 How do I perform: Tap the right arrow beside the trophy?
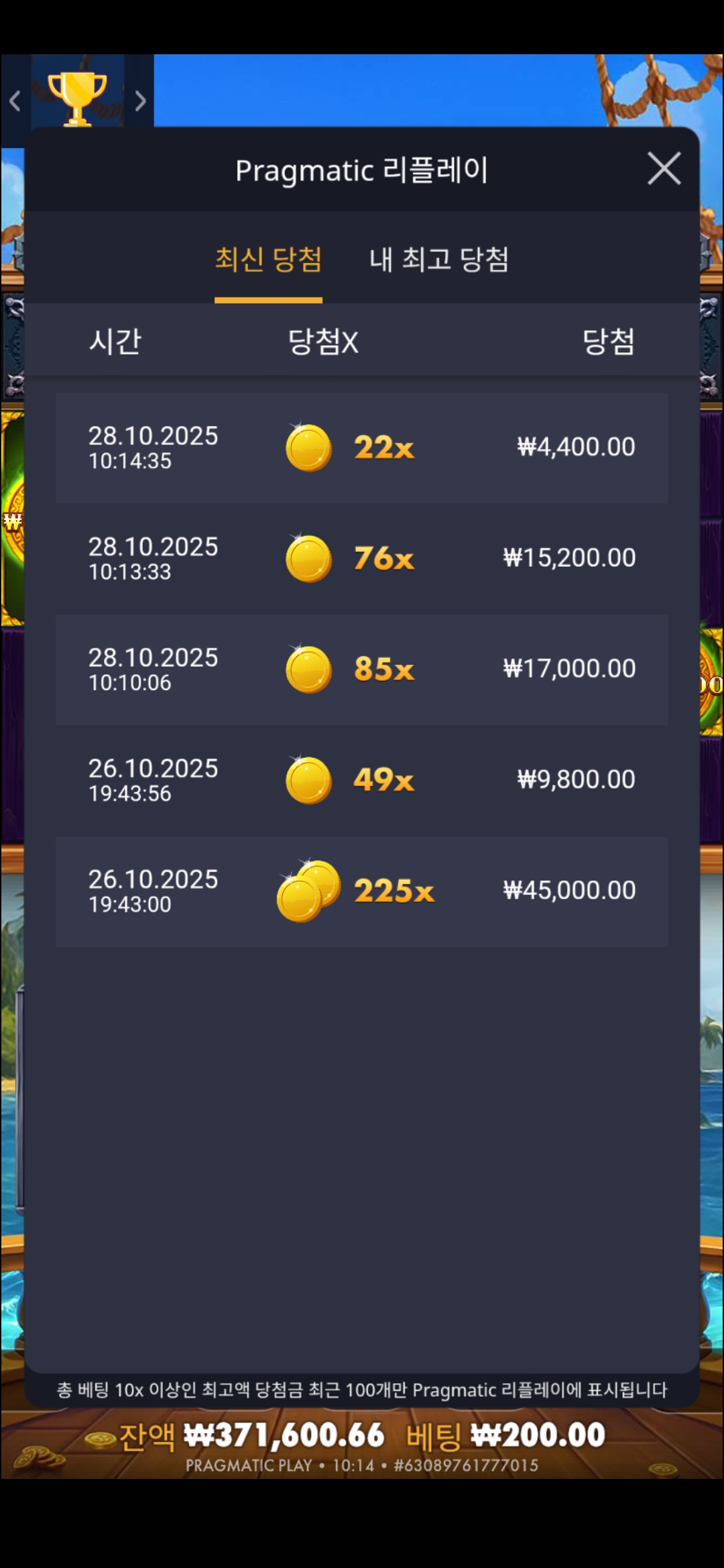click(x=139, y=101)
